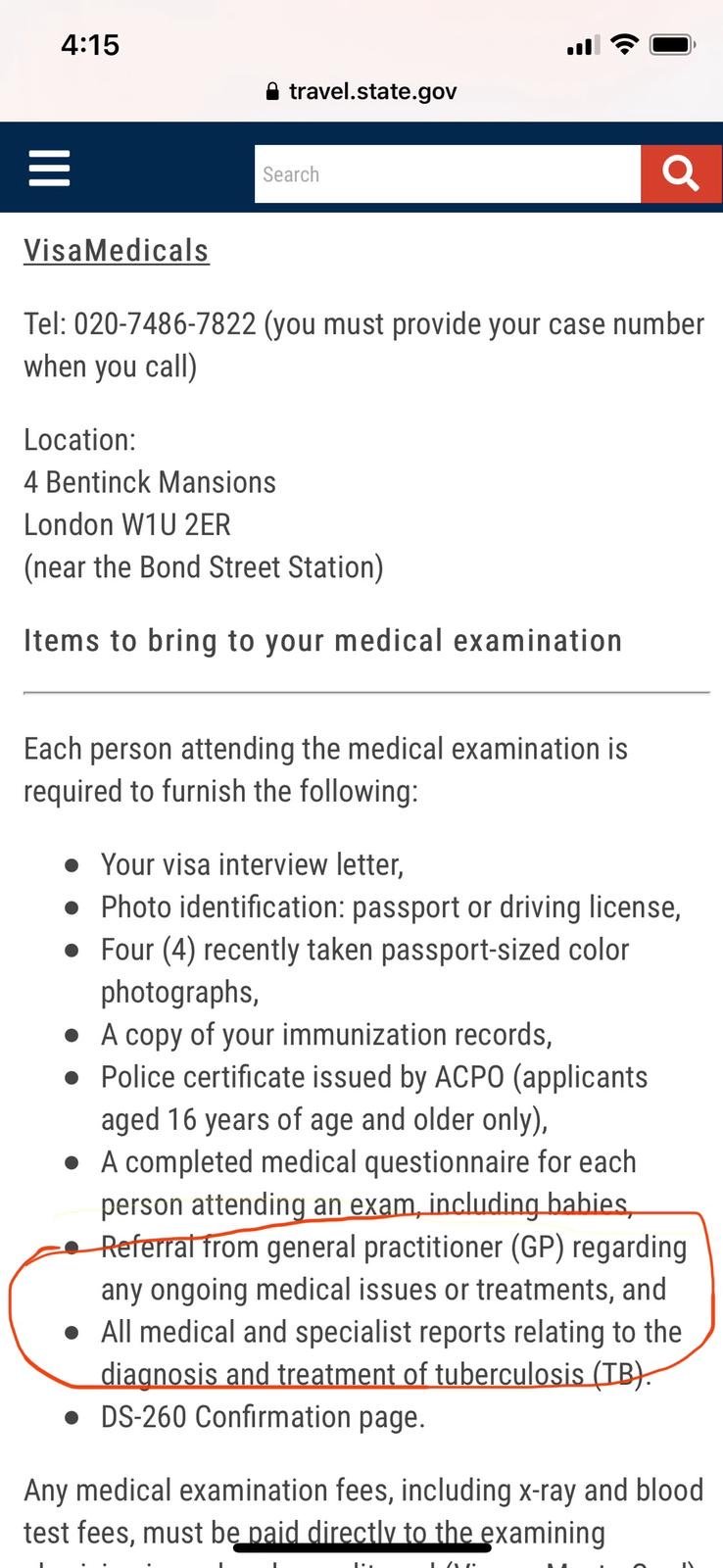Open the hamburger navigation menu

[49, 168]
